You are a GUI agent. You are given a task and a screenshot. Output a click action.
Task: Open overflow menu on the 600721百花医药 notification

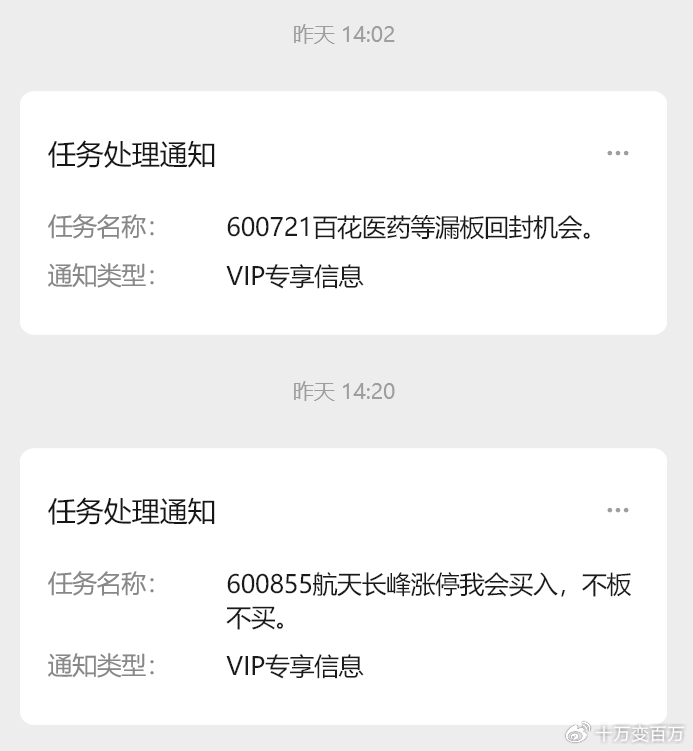click(617, 153)
